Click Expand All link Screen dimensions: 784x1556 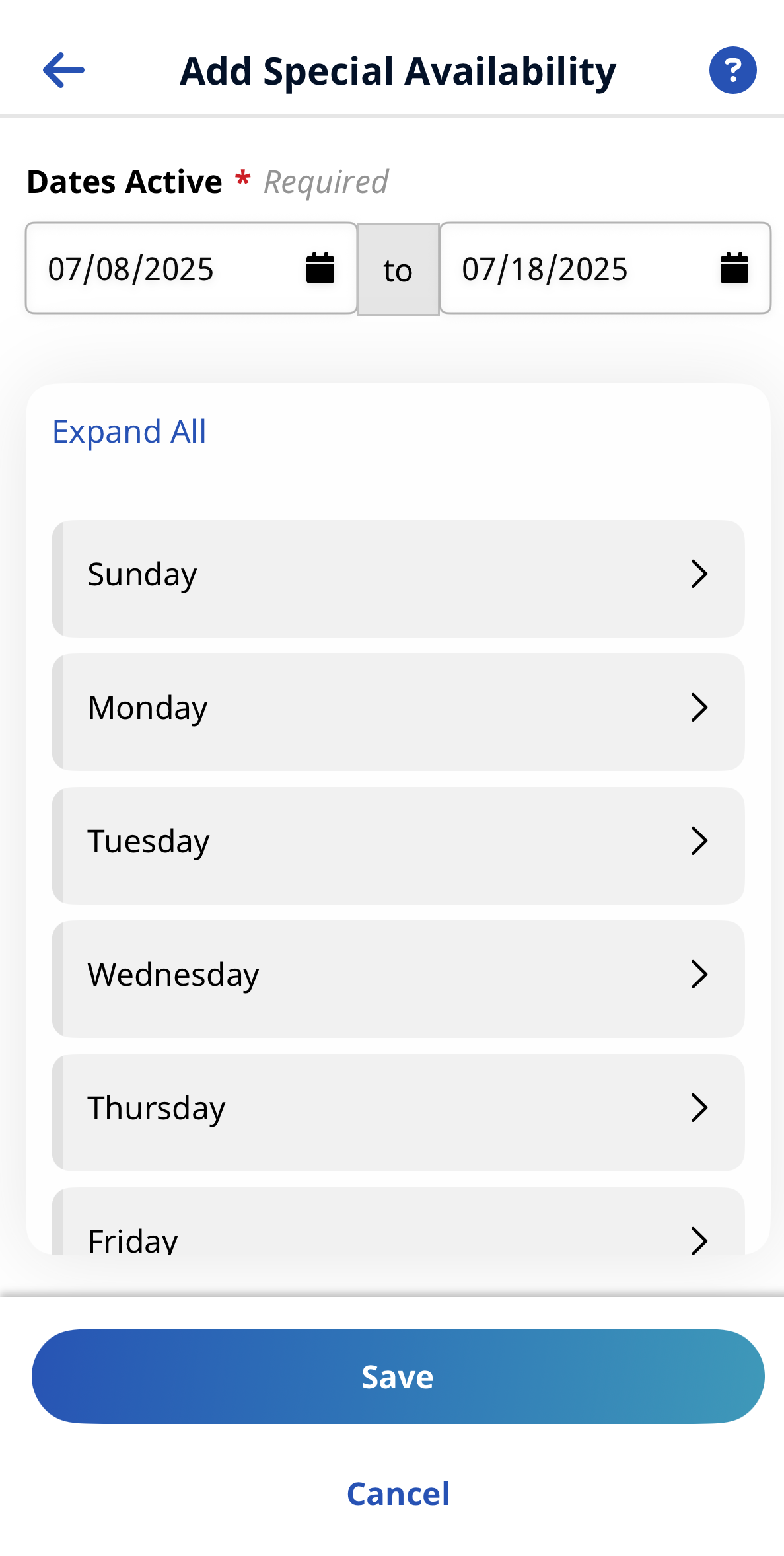(129, 432)
